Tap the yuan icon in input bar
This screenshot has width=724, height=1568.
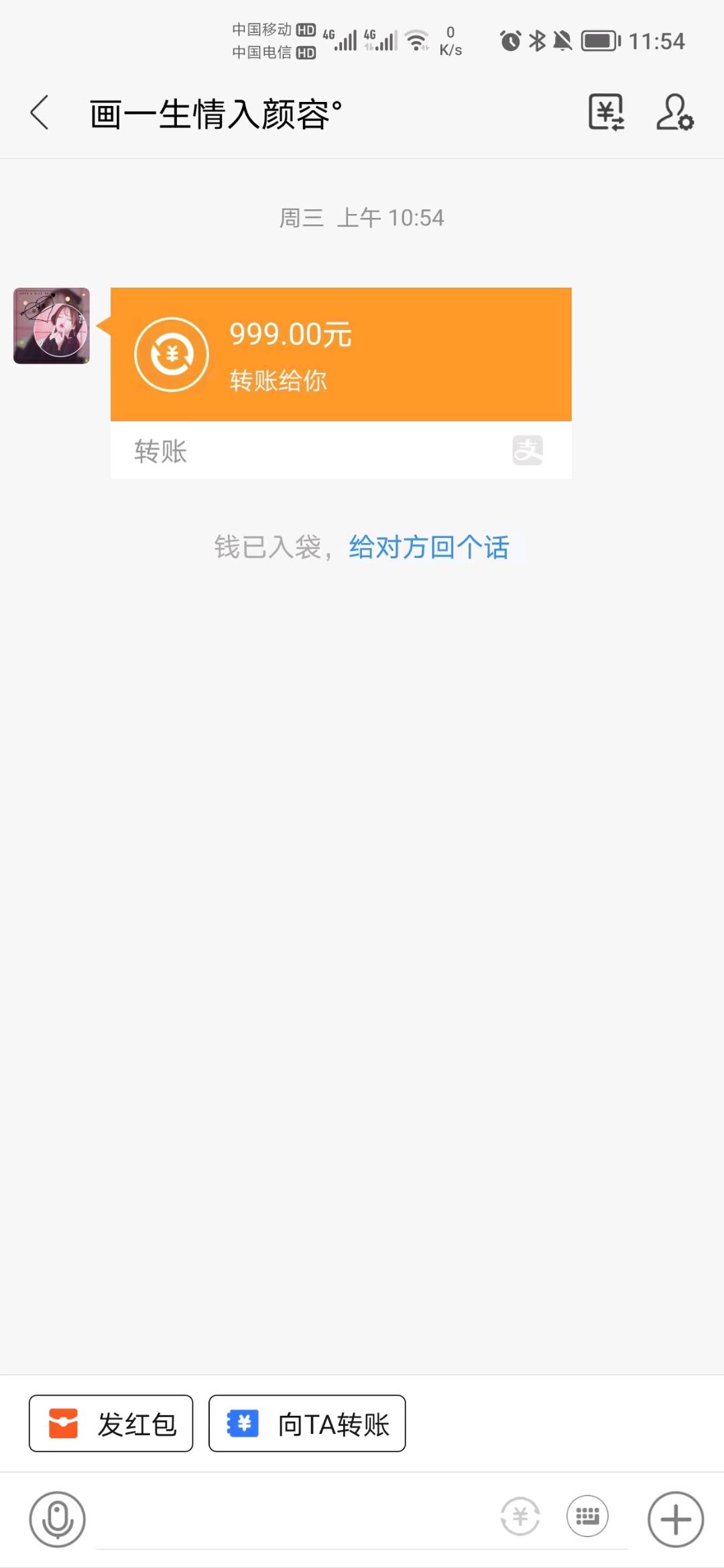[x=520, y=1516]
